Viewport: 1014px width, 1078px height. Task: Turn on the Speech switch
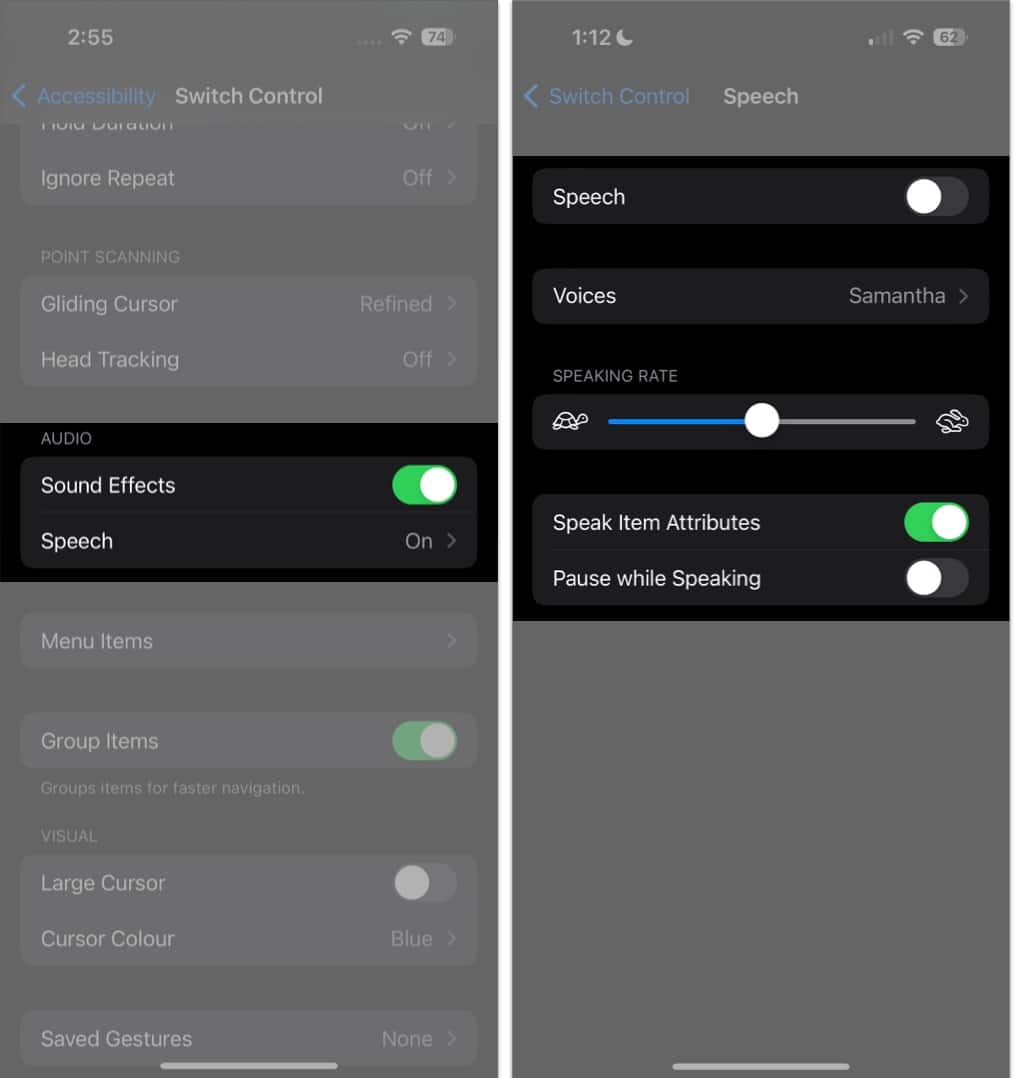coord(936,197)
